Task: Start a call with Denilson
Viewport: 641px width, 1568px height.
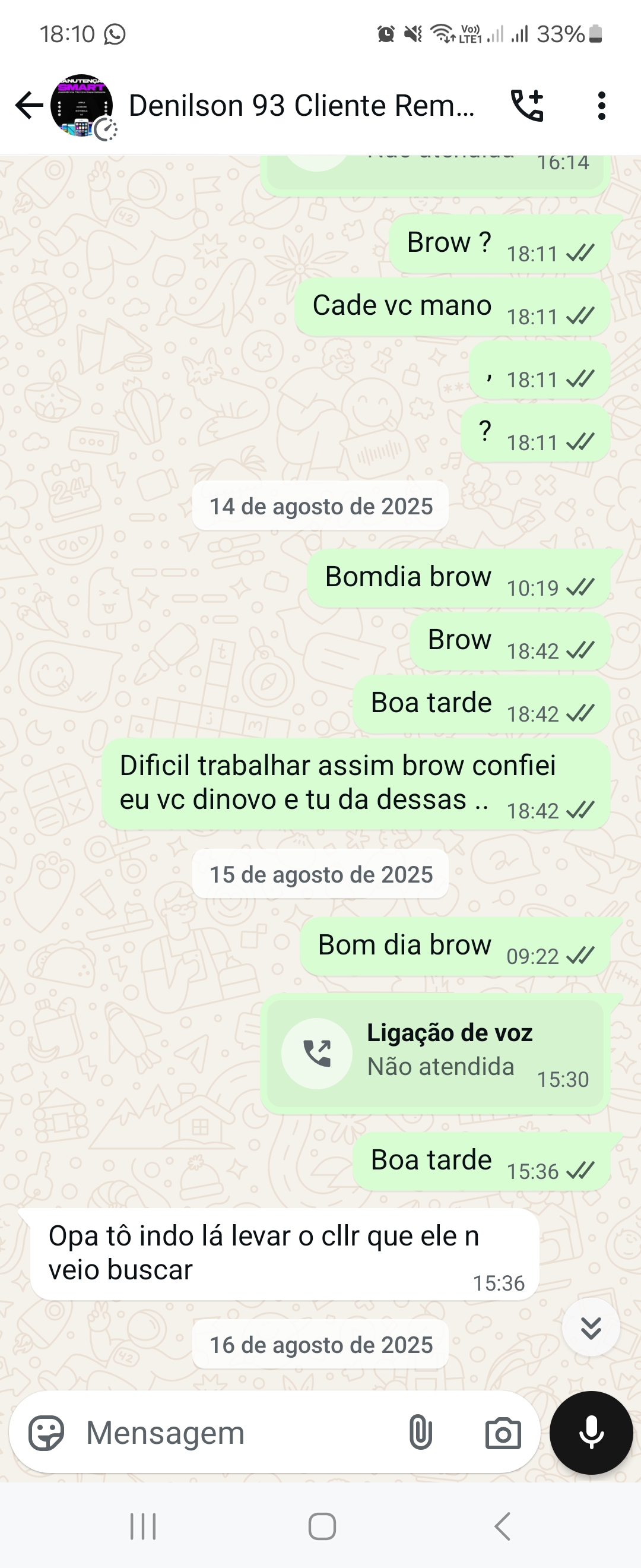Action: pyautogui.click(x=526, y=106)
